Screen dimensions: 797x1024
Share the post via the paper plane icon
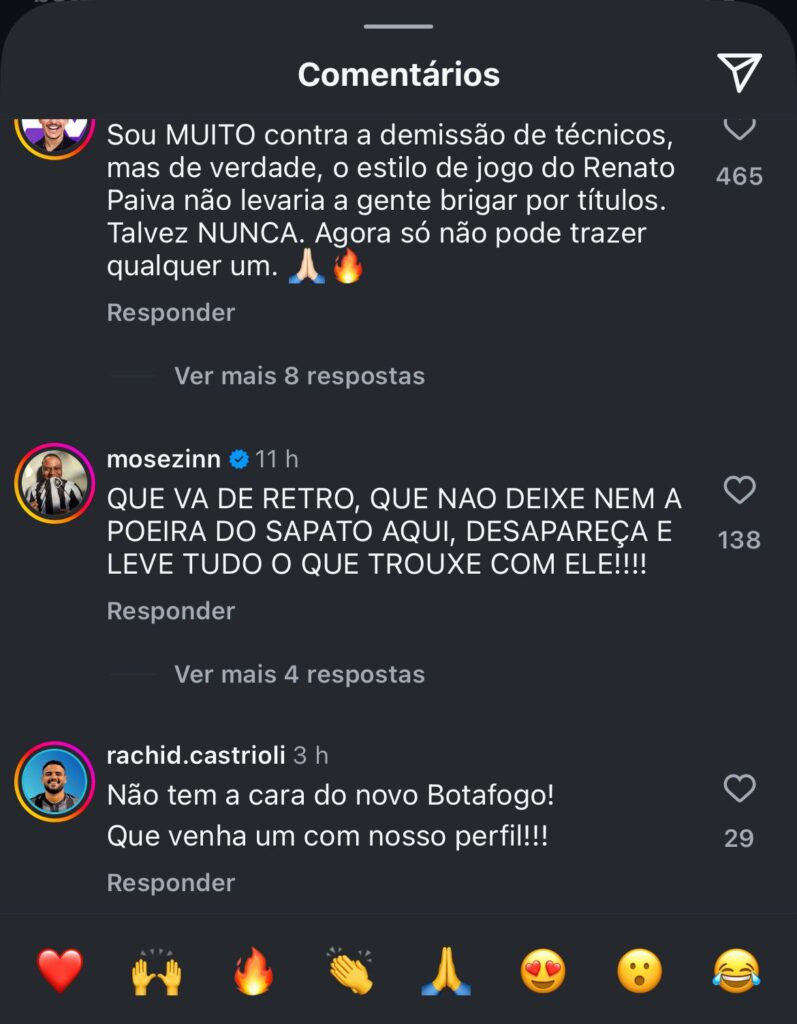click(739, 73)
